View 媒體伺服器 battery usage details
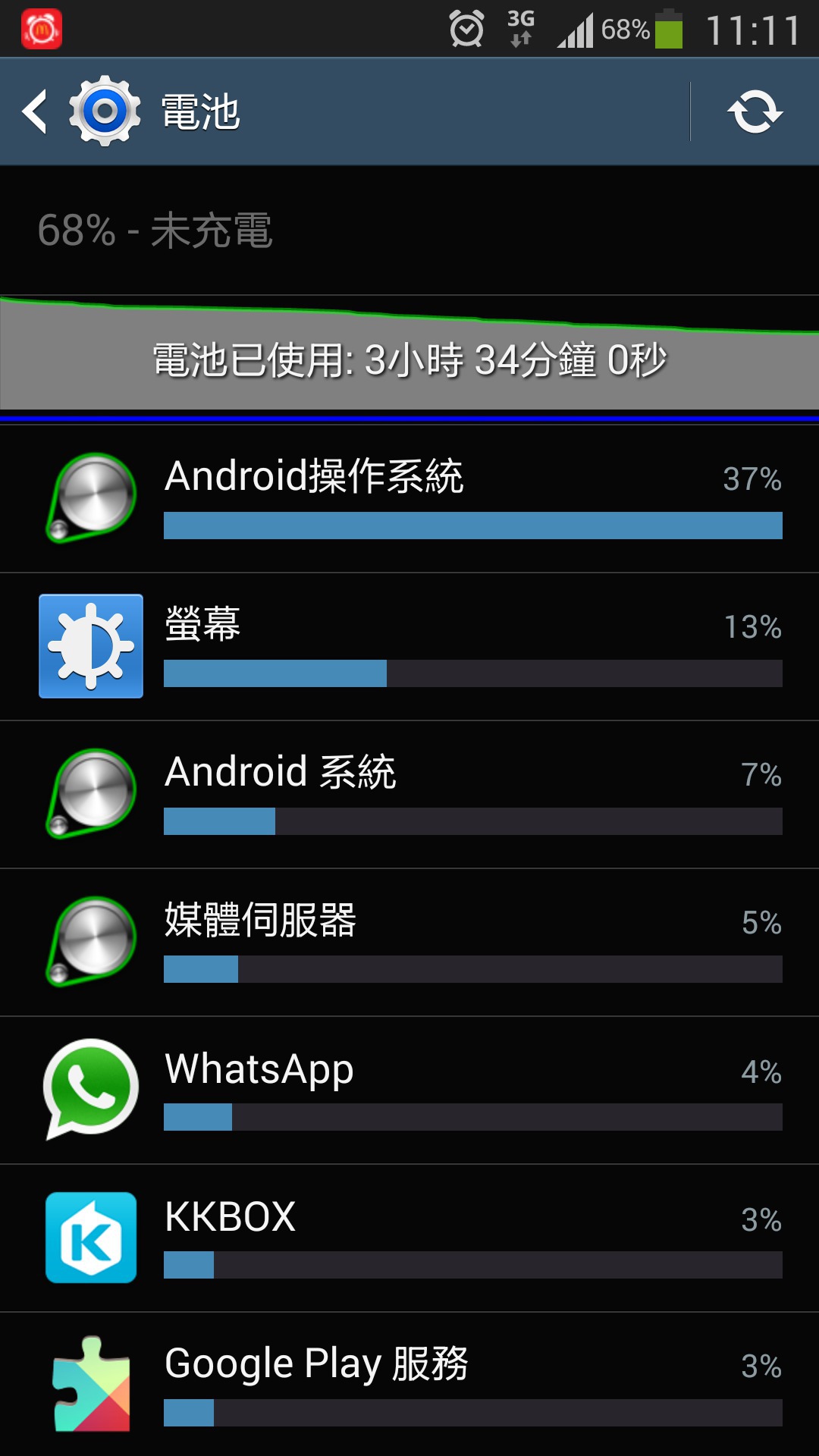819x1456 pixels. [x=409, y=943]
